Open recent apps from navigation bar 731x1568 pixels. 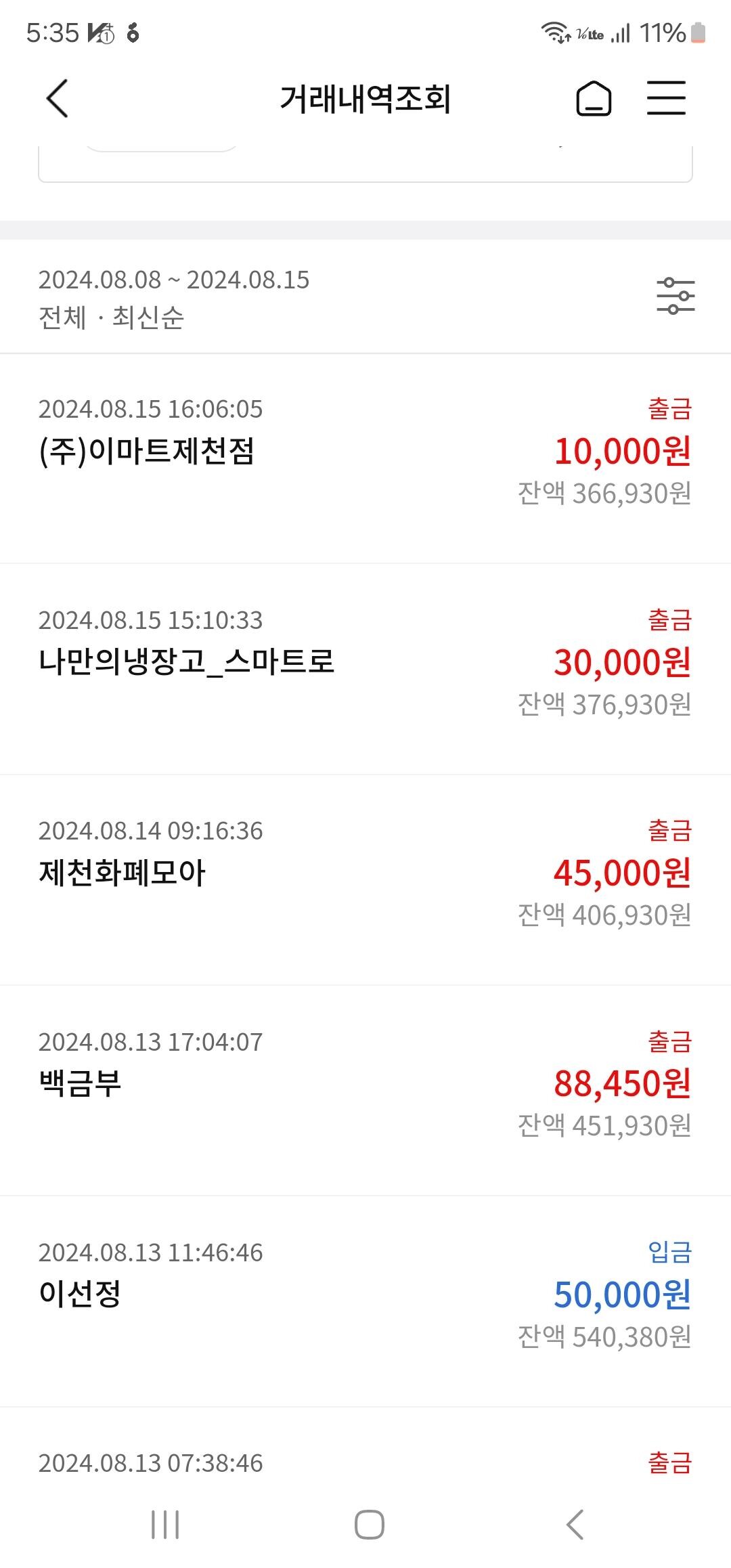click(164, 1525)
